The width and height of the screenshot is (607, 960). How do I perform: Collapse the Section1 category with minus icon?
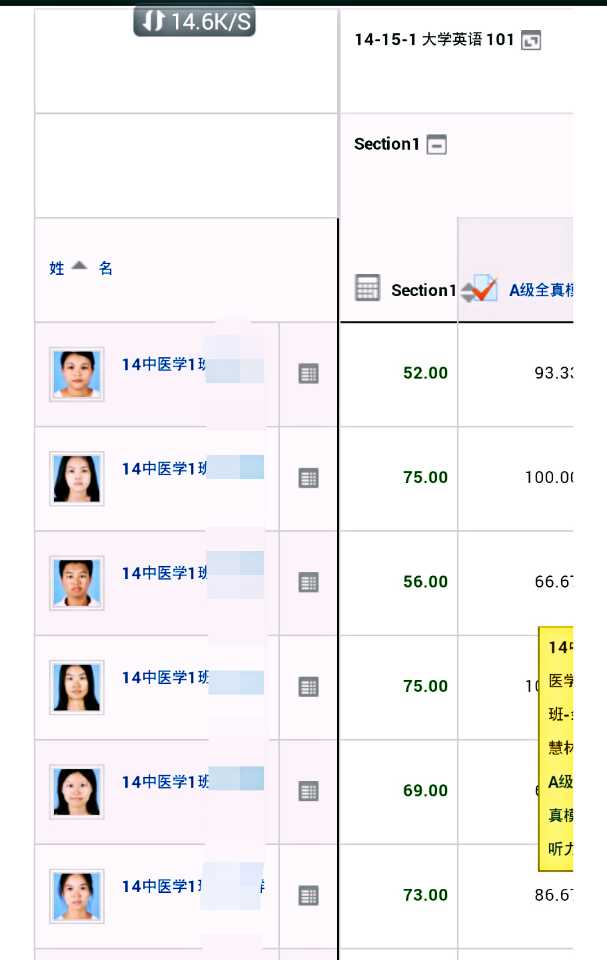click(x=436, y=145)
